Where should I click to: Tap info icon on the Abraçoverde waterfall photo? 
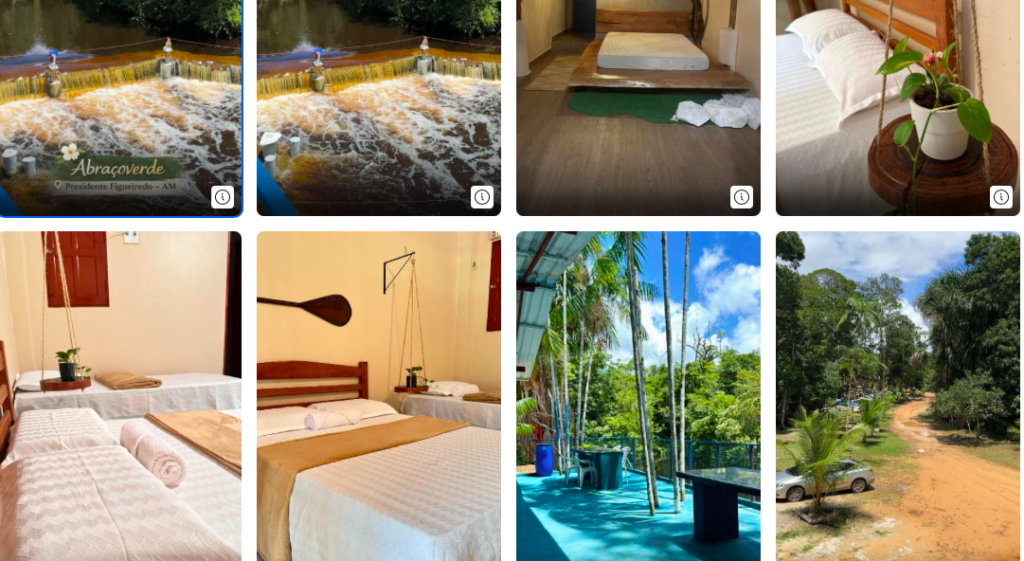click(222, 197)
